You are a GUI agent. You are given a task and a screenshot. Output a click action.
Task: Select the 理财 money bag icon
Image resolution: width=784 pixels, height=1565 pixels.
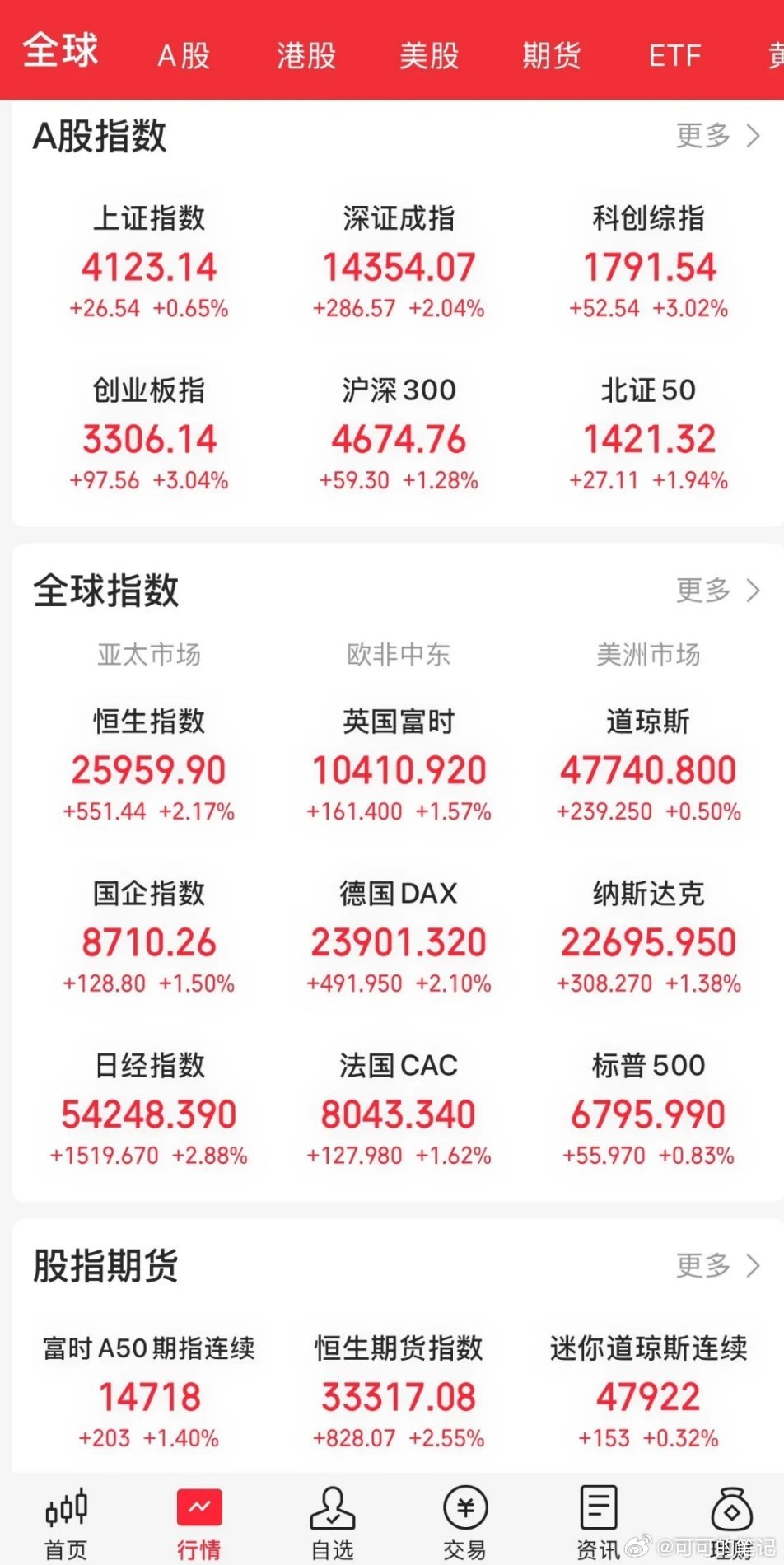[731, 1520]
